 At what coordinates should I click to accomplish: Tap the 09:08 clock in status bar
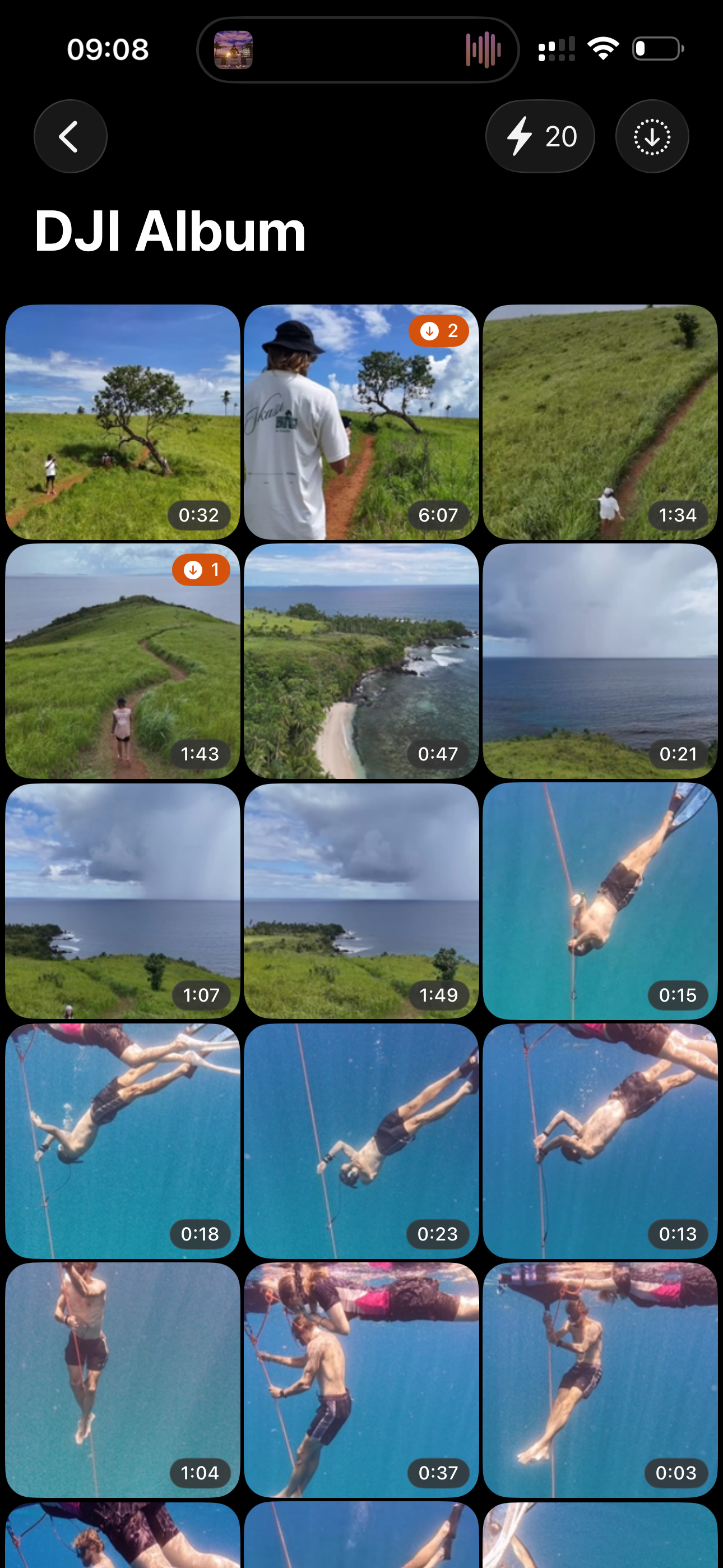point(107,49)
